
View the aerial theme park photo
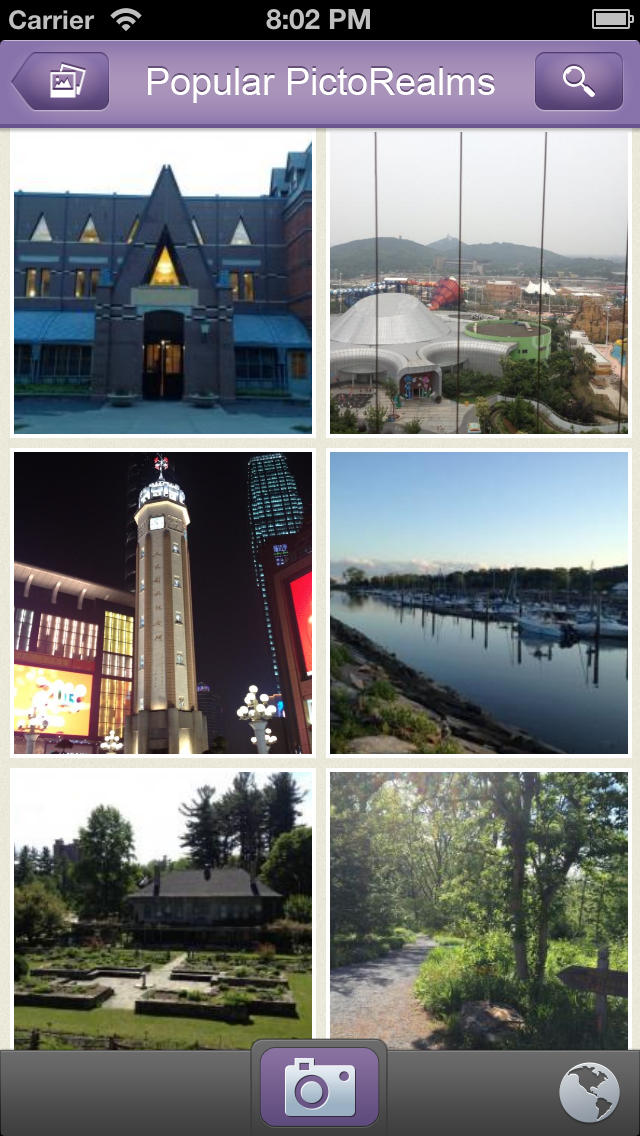479,282
